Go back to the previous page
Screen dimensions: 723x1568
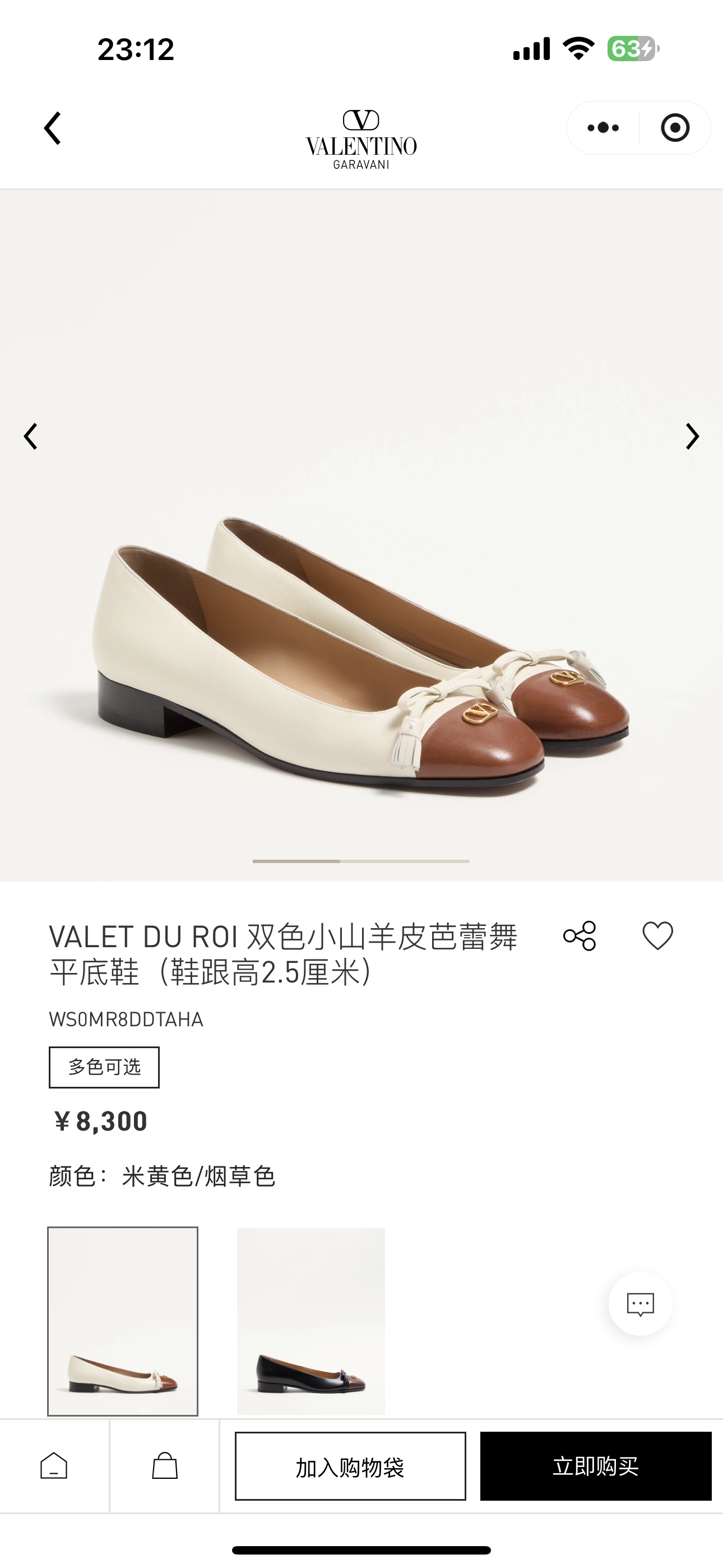pos(53,128)
